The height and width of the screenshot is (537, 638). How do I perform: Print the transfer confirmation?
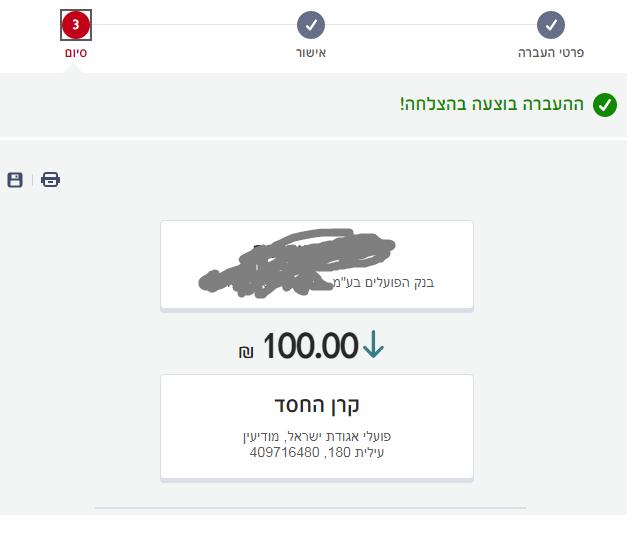[50, 180]
